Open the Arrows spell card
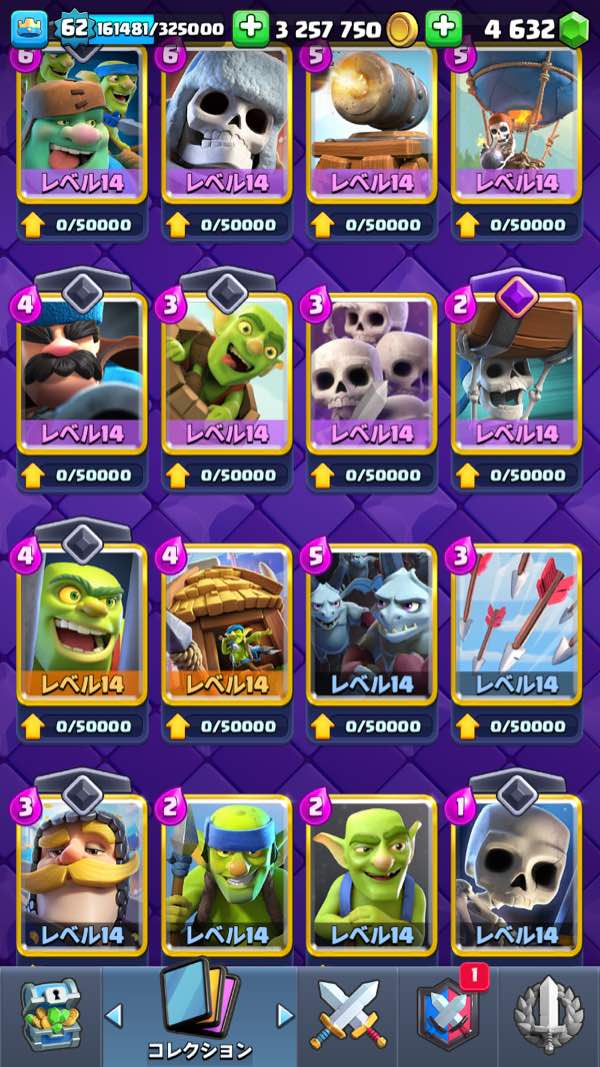This screenshot has width=600, height=1067. pyautogui.click(x=516, y=620)
